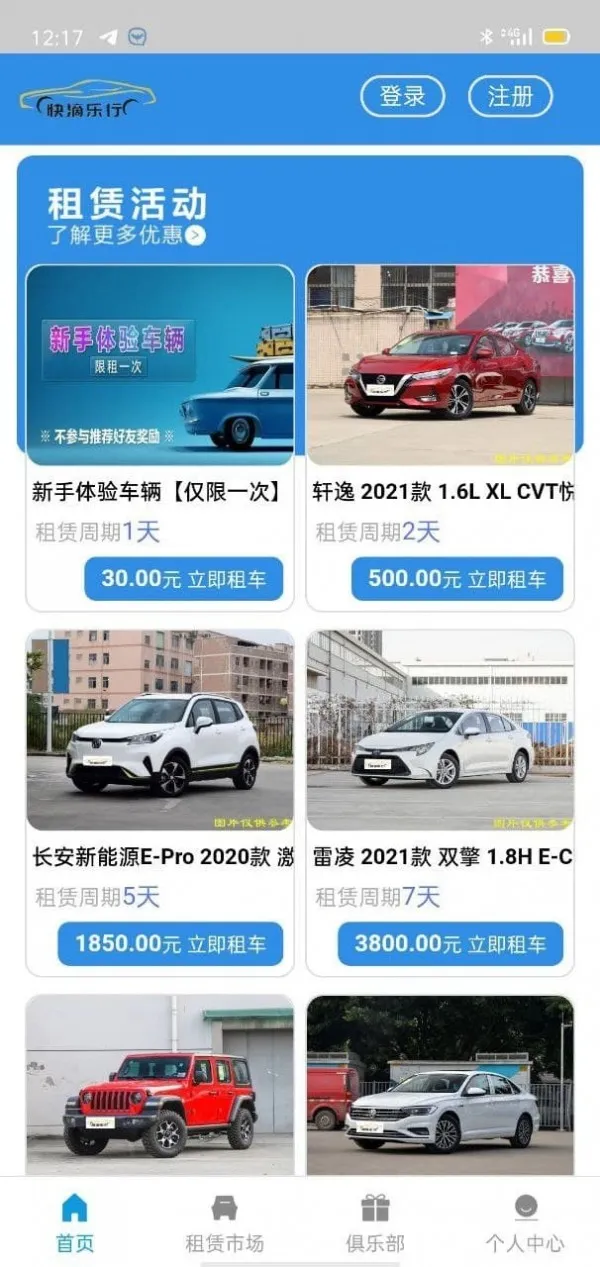Switch to the 首页 home tab

pyautogui.click(x=75, y=1222)
